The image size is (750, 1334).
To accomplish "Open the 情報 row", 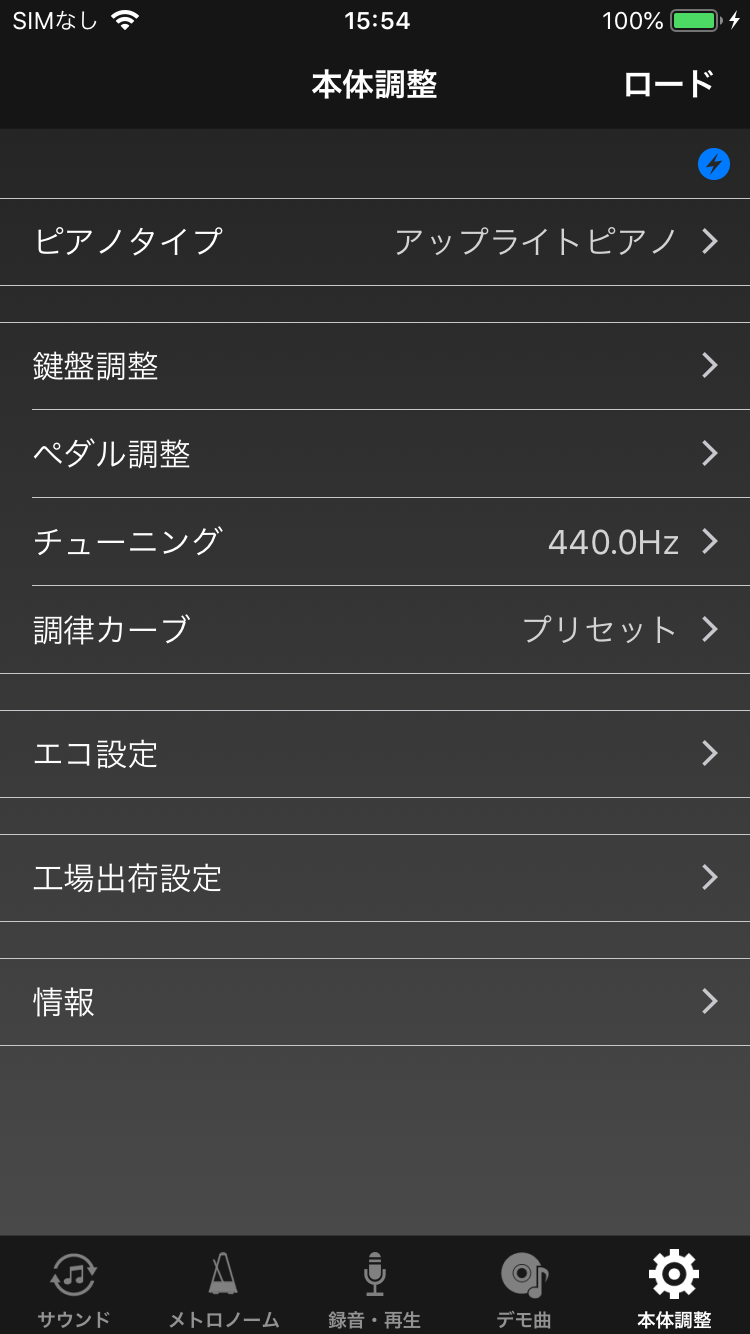I will click(375, 1002).
